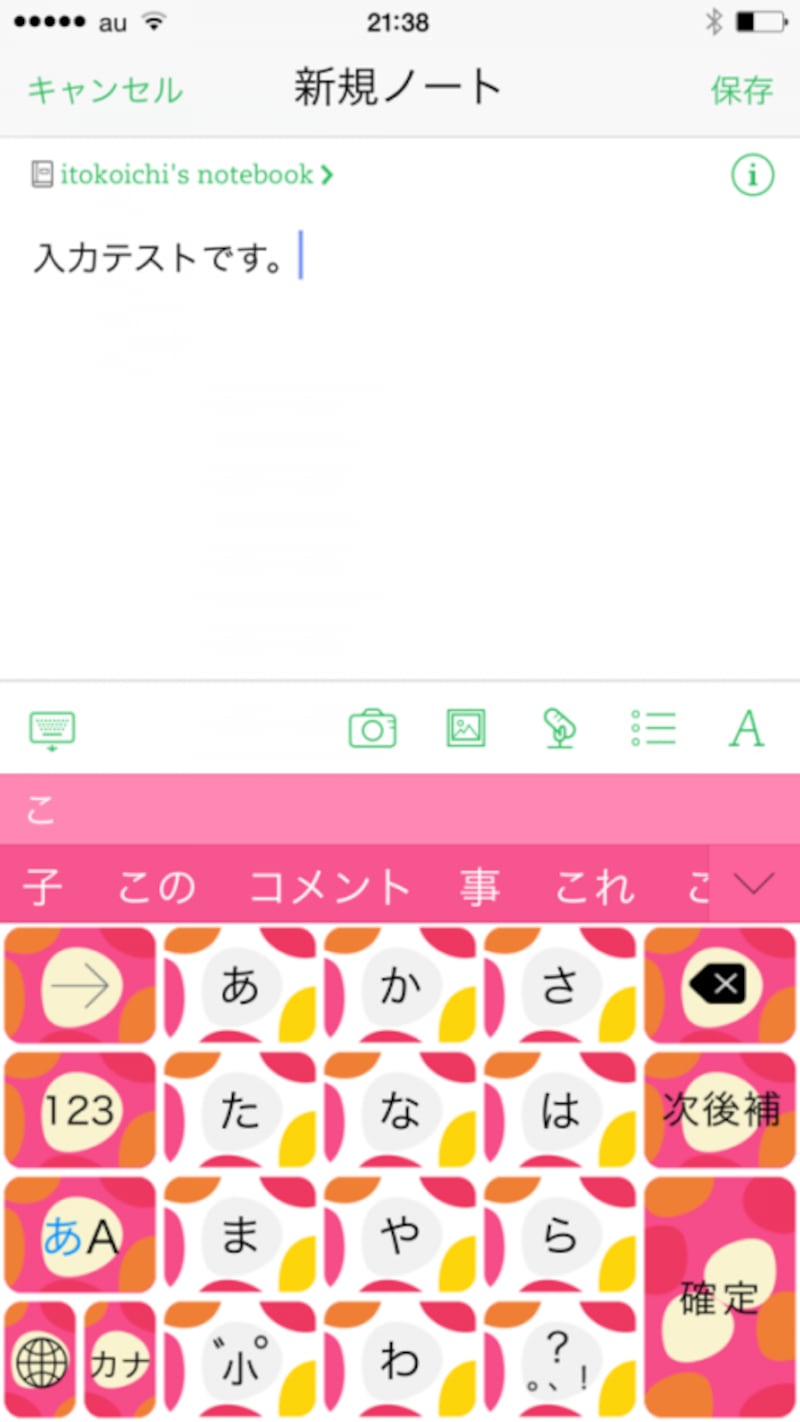View note details with the info icon
Screen dimensions: 800x1422
752,175
